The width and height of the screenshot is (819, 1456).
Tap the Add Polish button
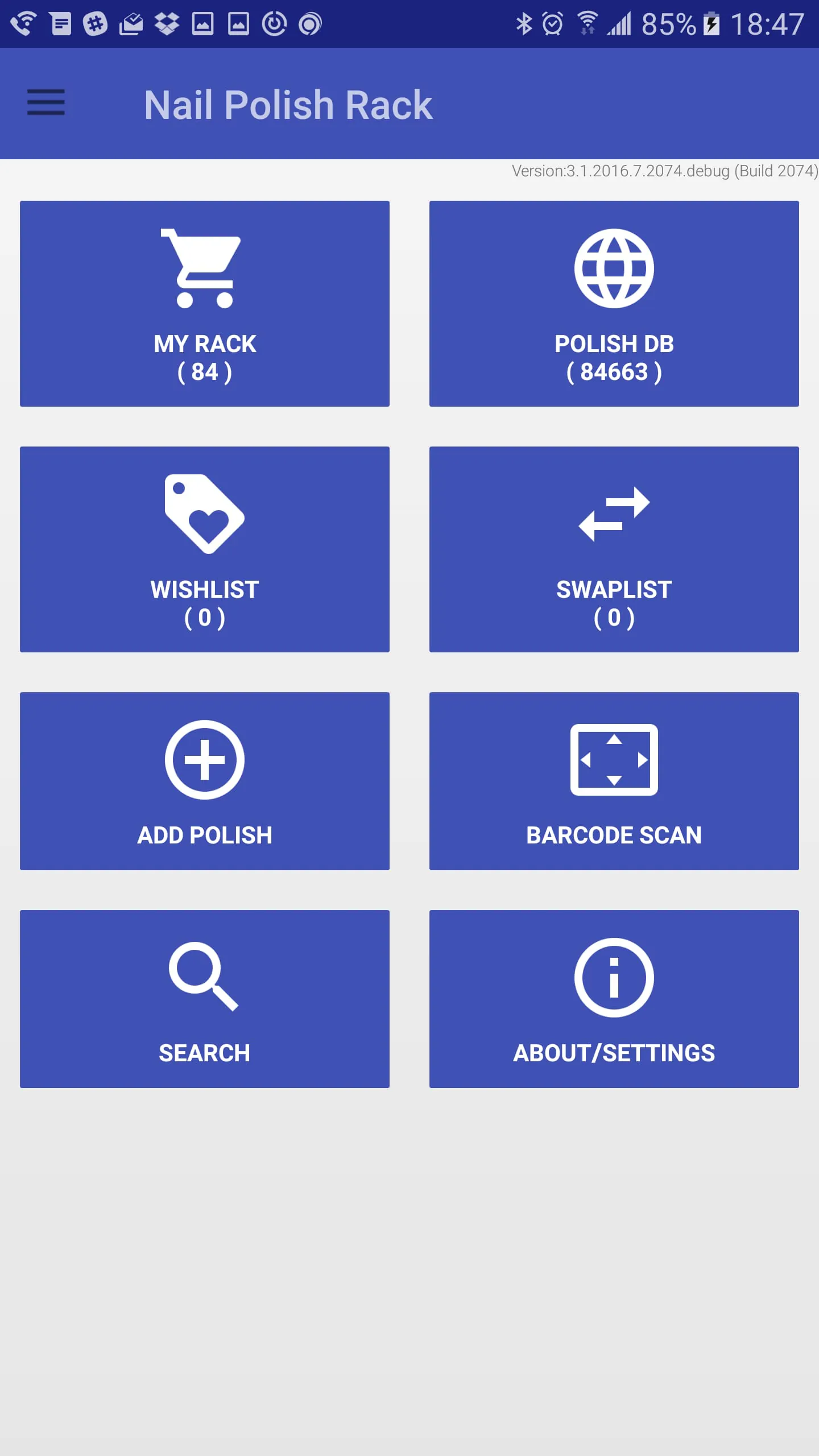click(205, 781)
